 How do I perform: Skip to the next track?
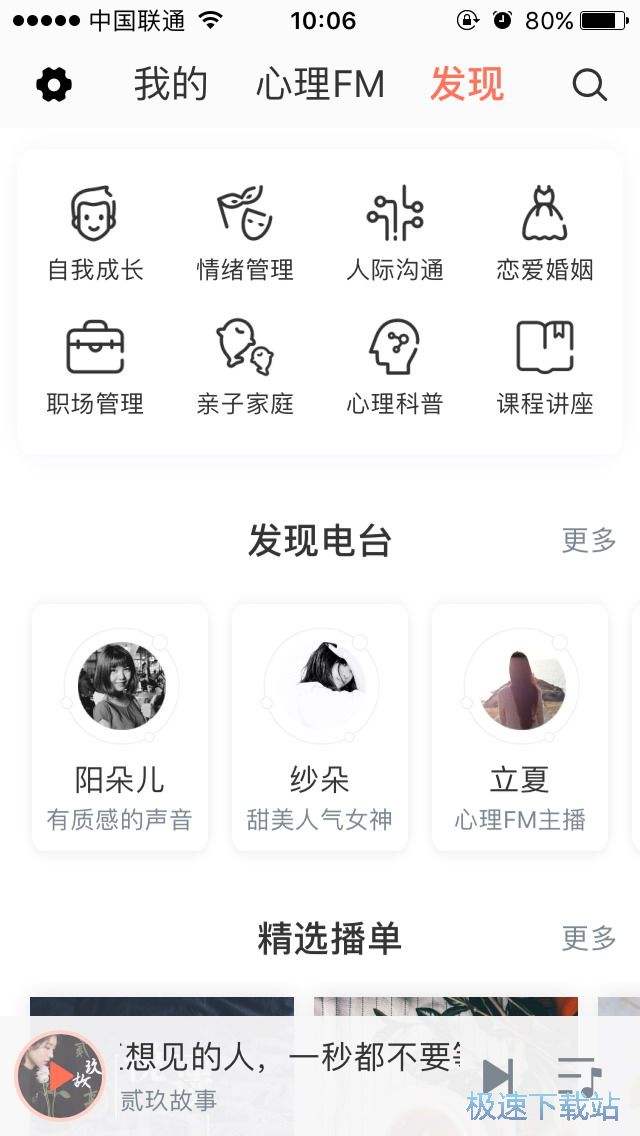pos(497,1076)
